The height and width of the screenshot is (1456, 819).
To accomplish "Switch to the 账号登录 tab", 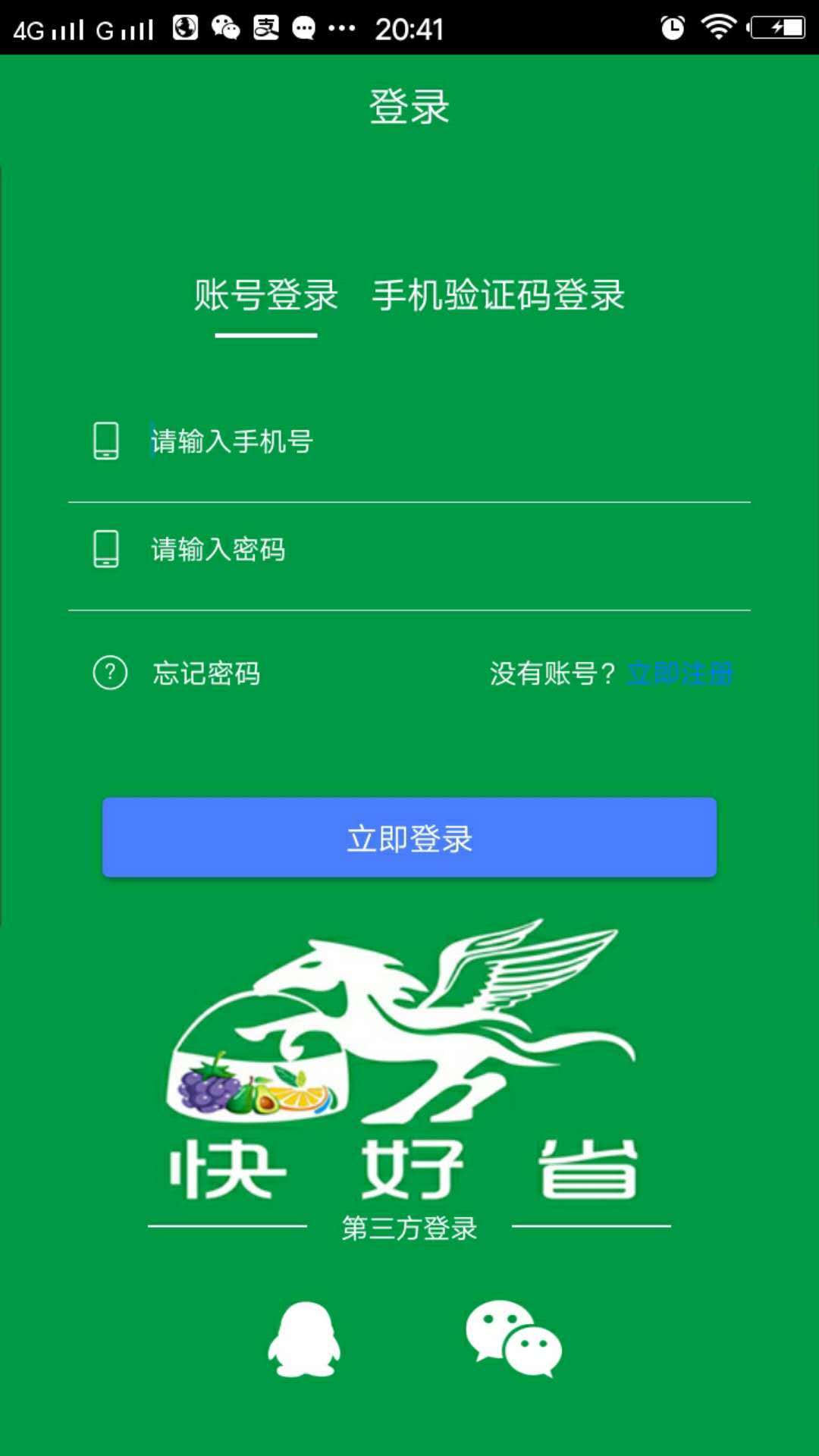I will coord(265,296).
